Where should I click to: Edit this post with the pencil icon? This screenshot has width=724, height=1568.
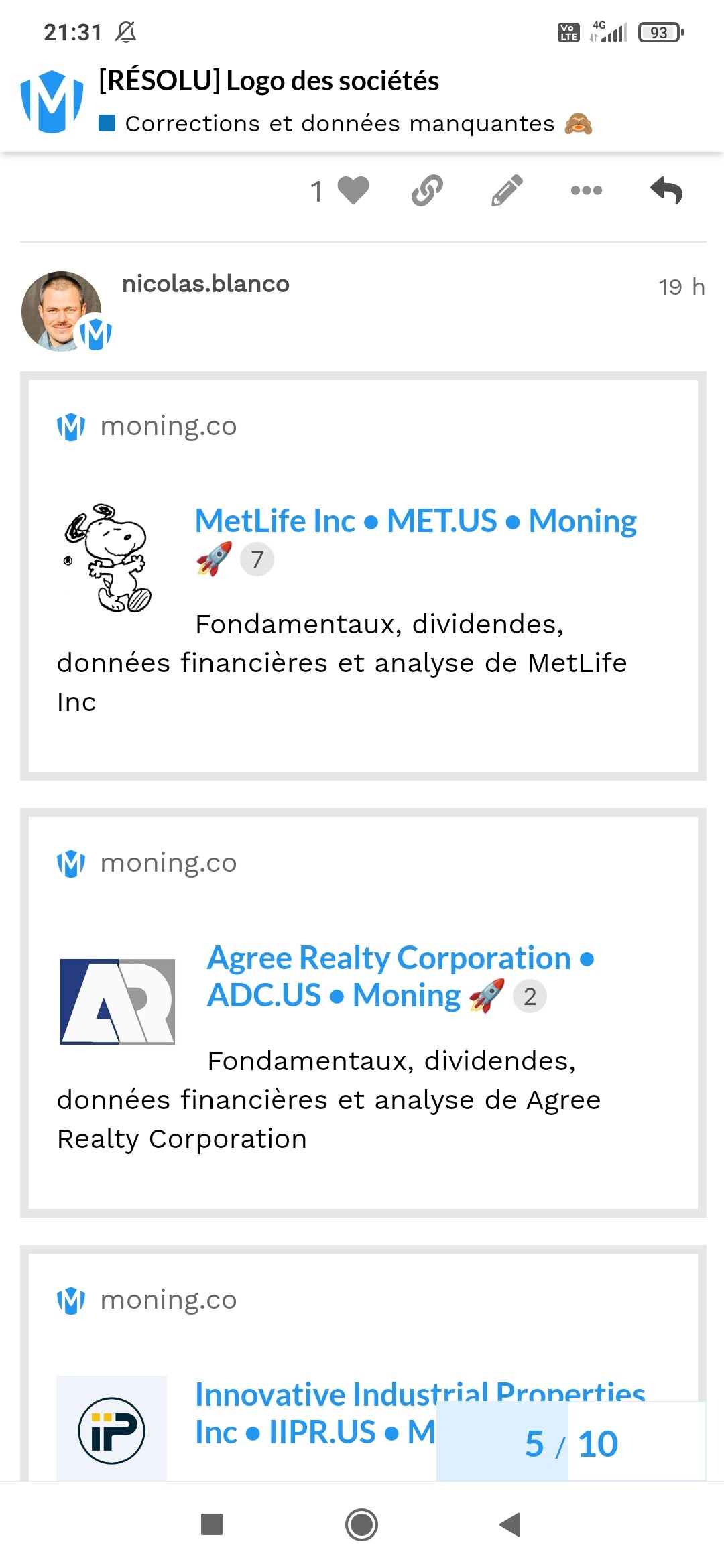click(507, 191)
